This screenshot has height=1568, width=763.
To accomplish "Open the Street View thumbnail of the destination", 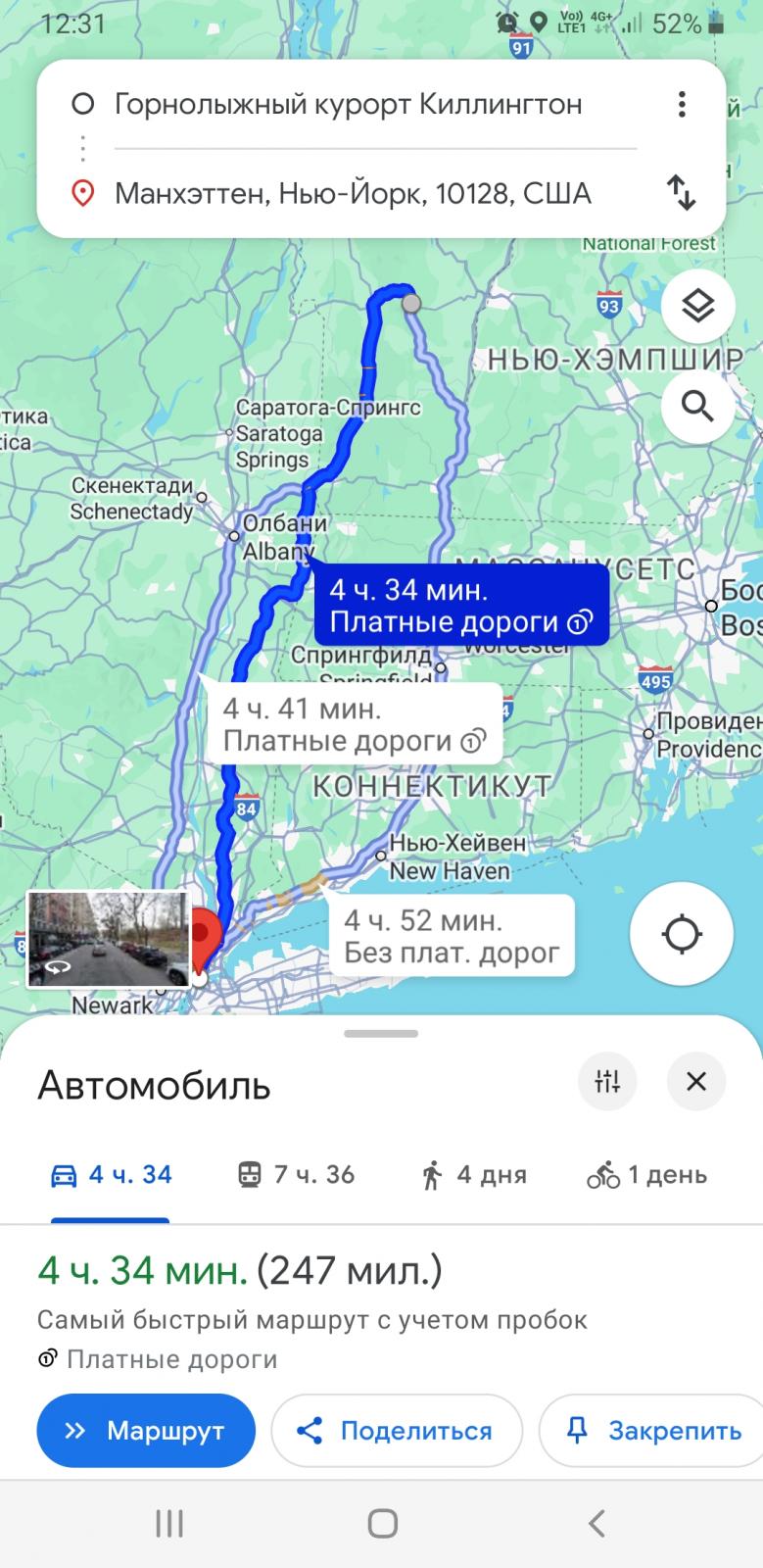I will coord(108,938).
